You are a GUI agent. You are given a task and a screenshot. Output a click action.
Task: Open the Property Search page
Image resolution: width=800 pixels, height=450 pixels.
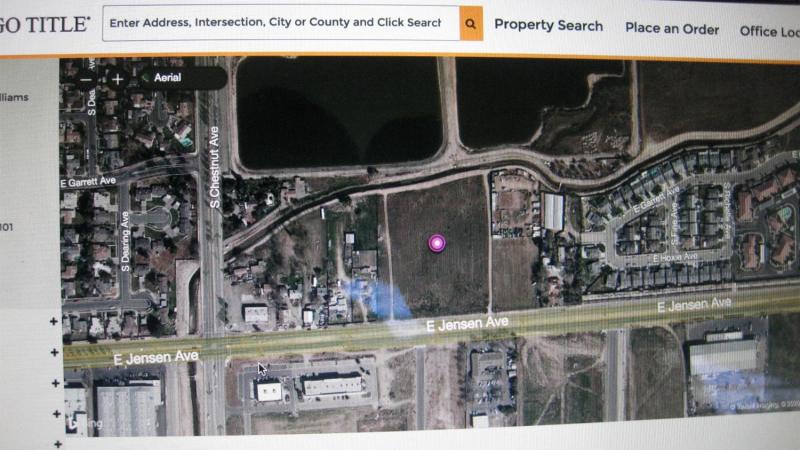point(548,26)
